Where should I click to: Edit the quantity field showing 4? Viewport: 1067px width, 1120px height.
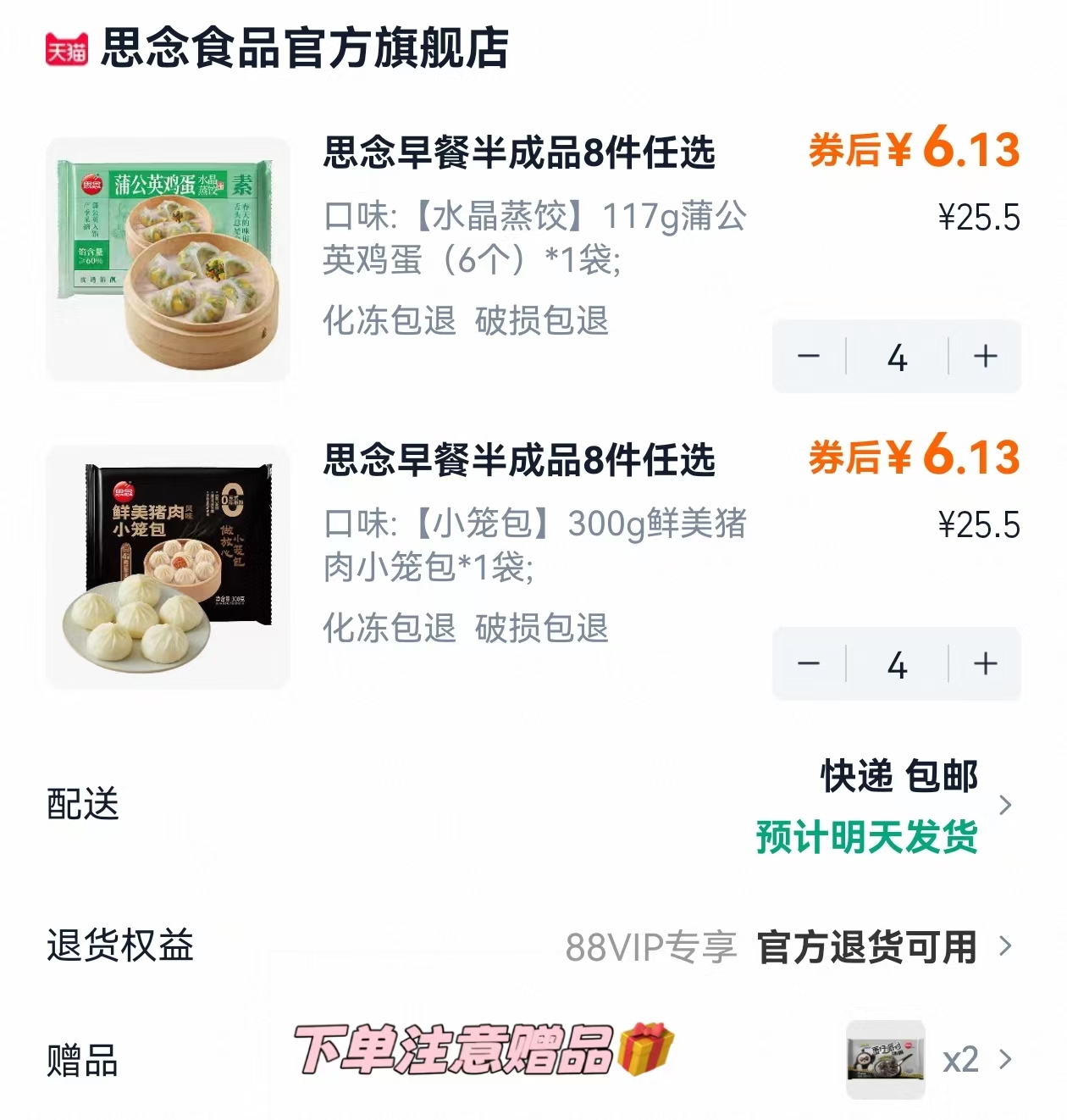897,357
